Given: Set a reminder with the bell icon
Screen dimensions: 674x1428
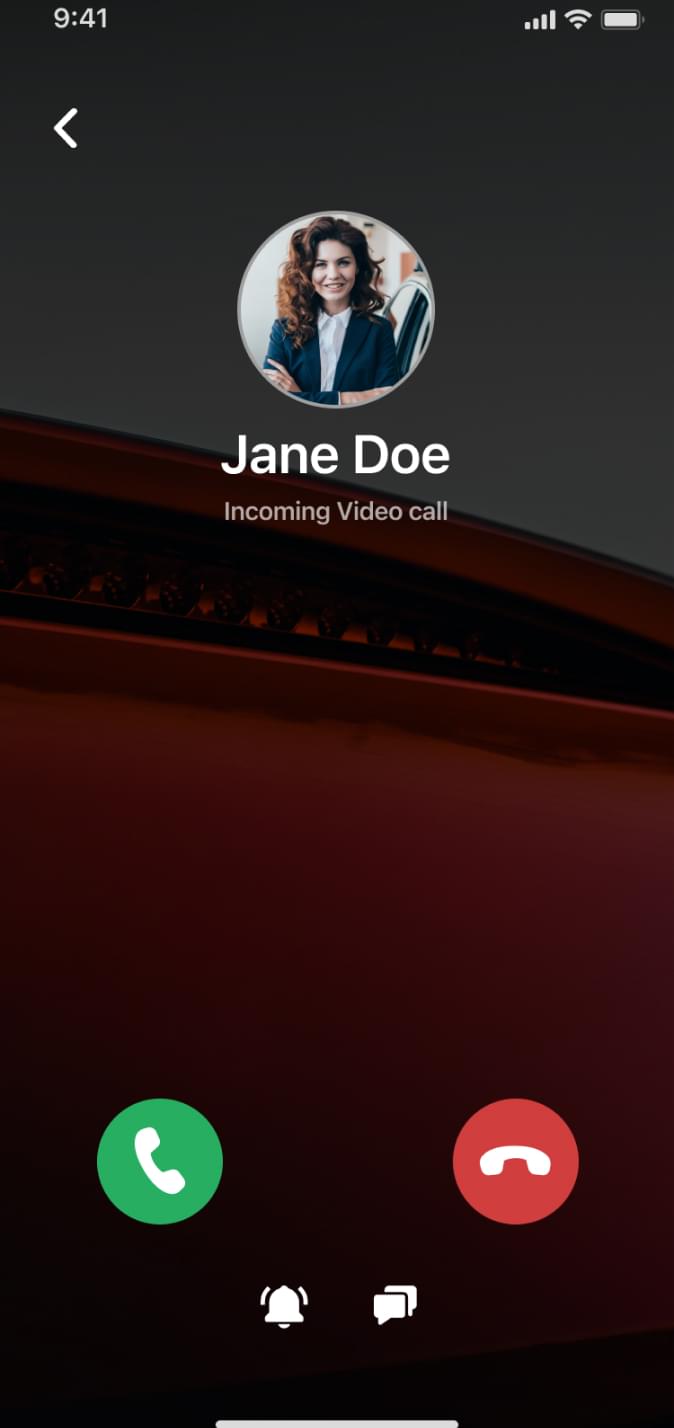Looking at the screenshot, I should tap(284, 1305).
